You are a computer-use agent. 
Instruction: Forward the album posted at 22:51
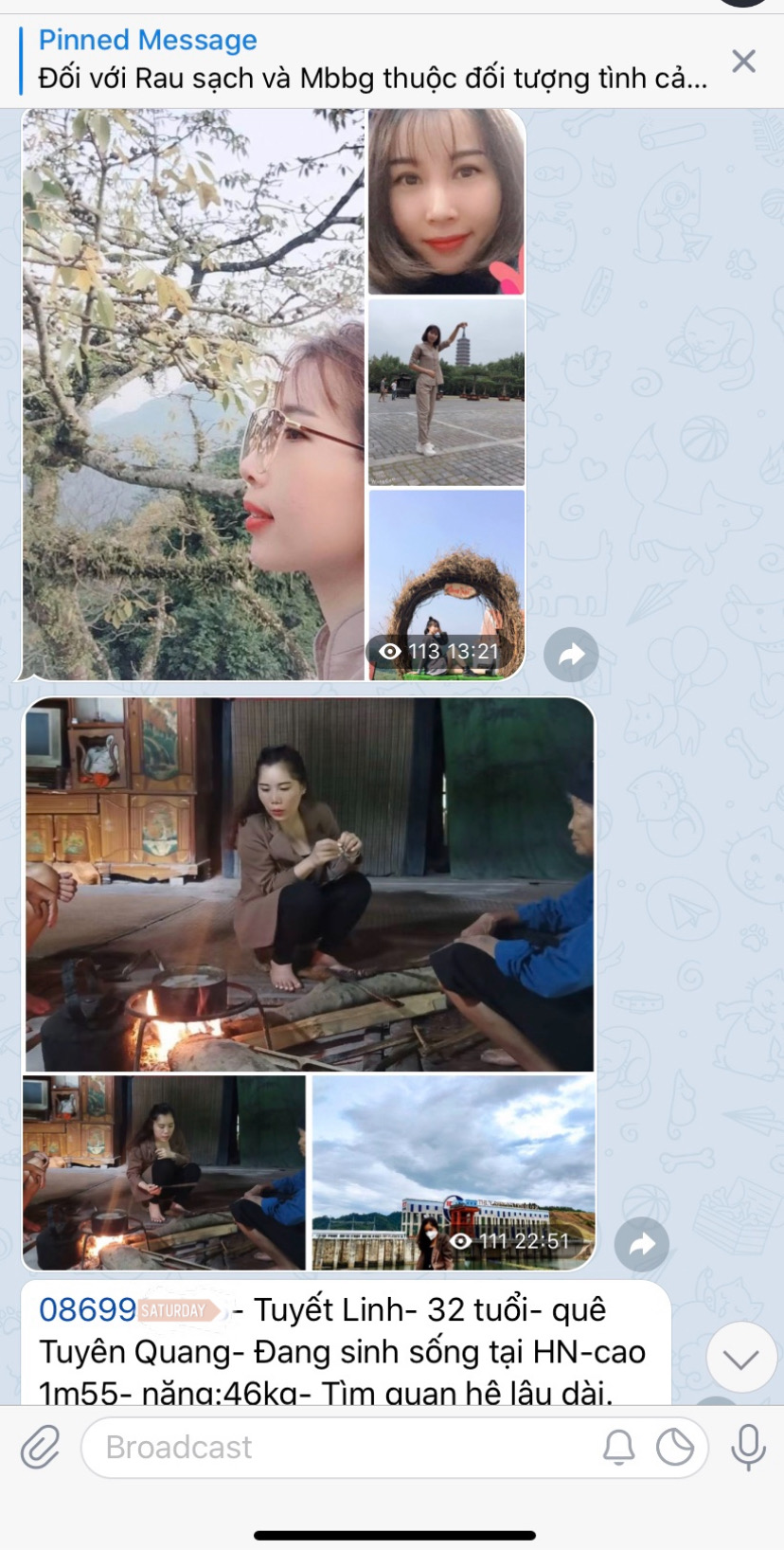[x=641, y=1244]
